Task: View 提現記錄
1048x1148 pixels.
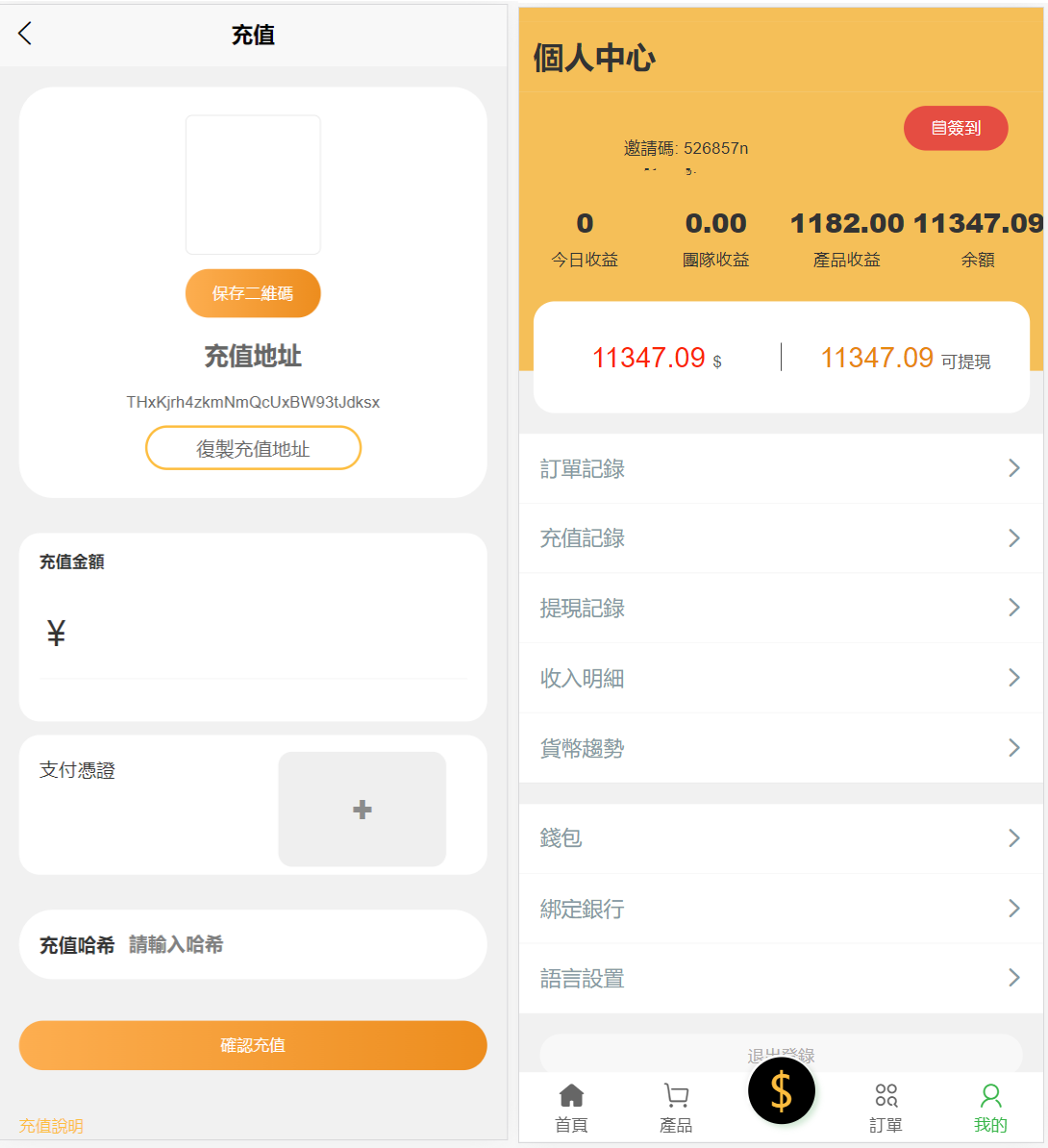Action: [x=780, y=608]
